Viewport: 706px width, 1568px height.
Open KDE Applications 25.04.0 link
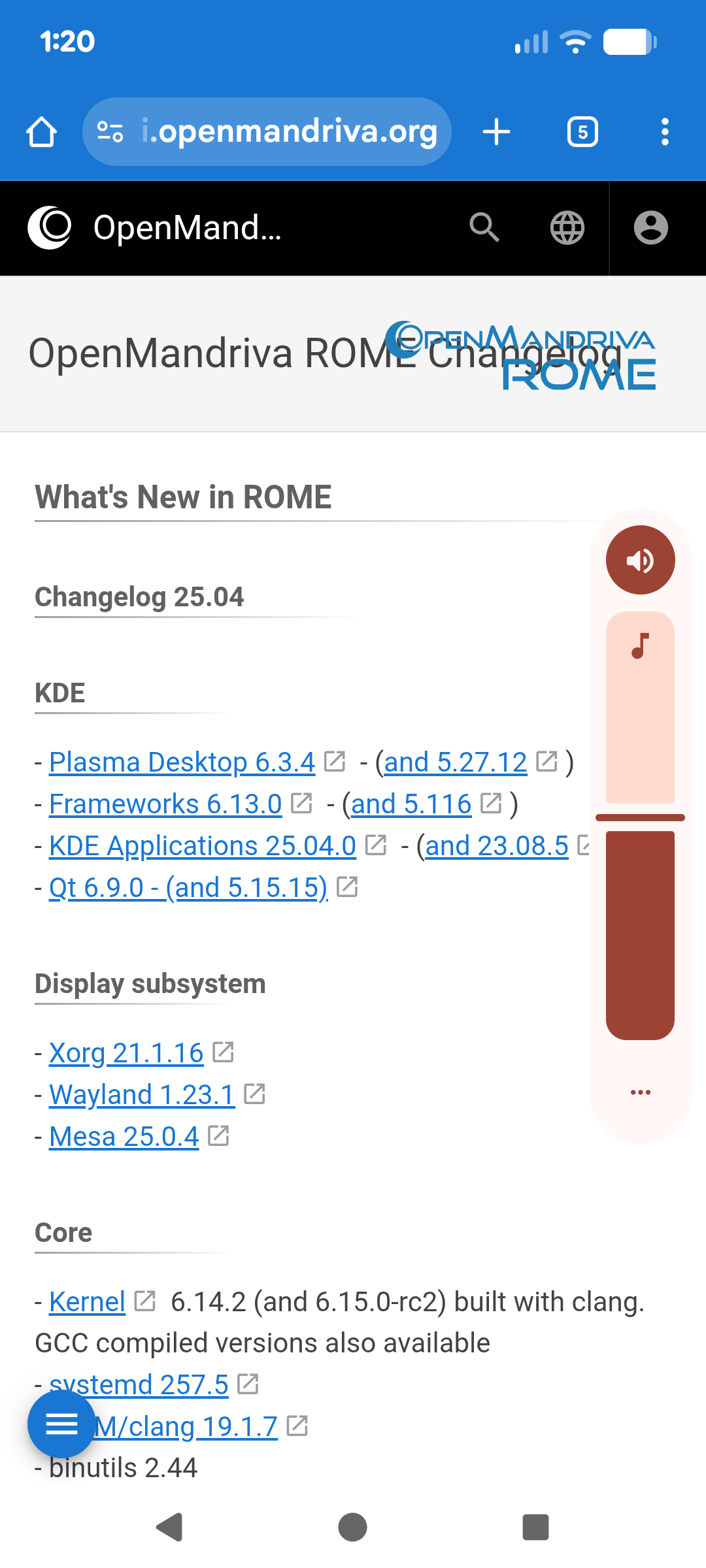pos(203,846)
